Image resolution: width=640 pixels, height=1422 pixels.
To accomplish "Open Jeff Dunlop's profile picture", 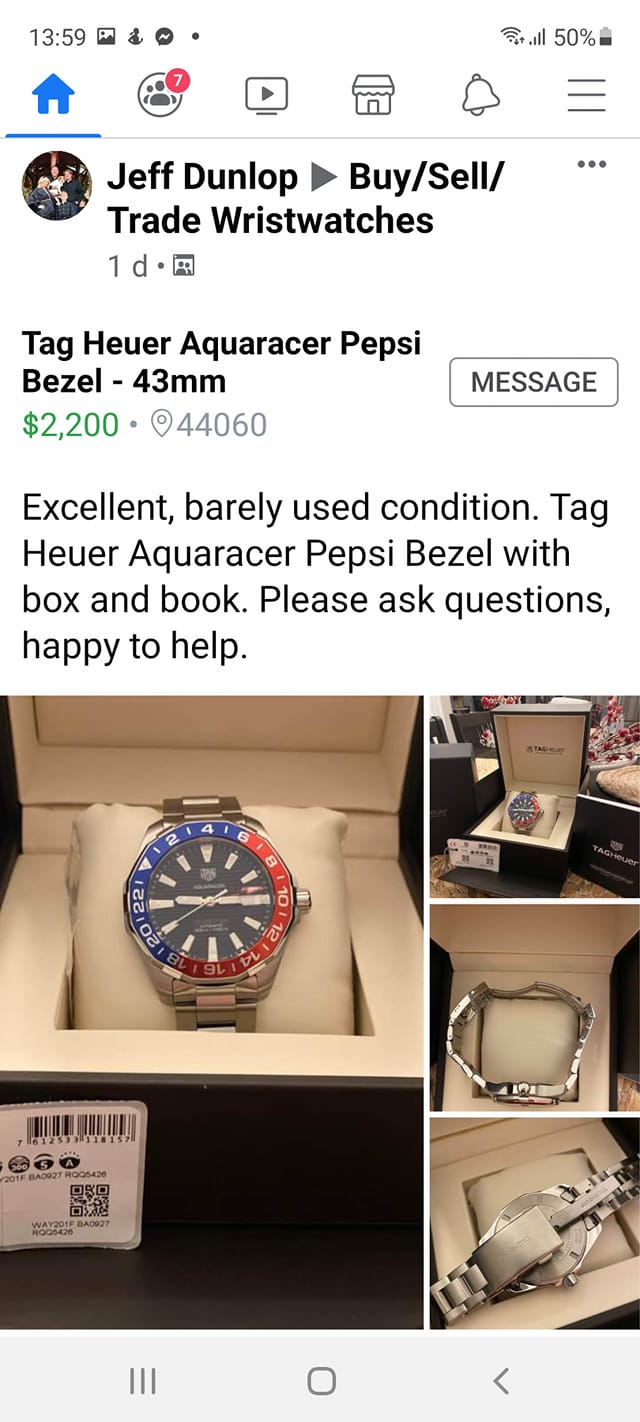I will click(57, 186).
